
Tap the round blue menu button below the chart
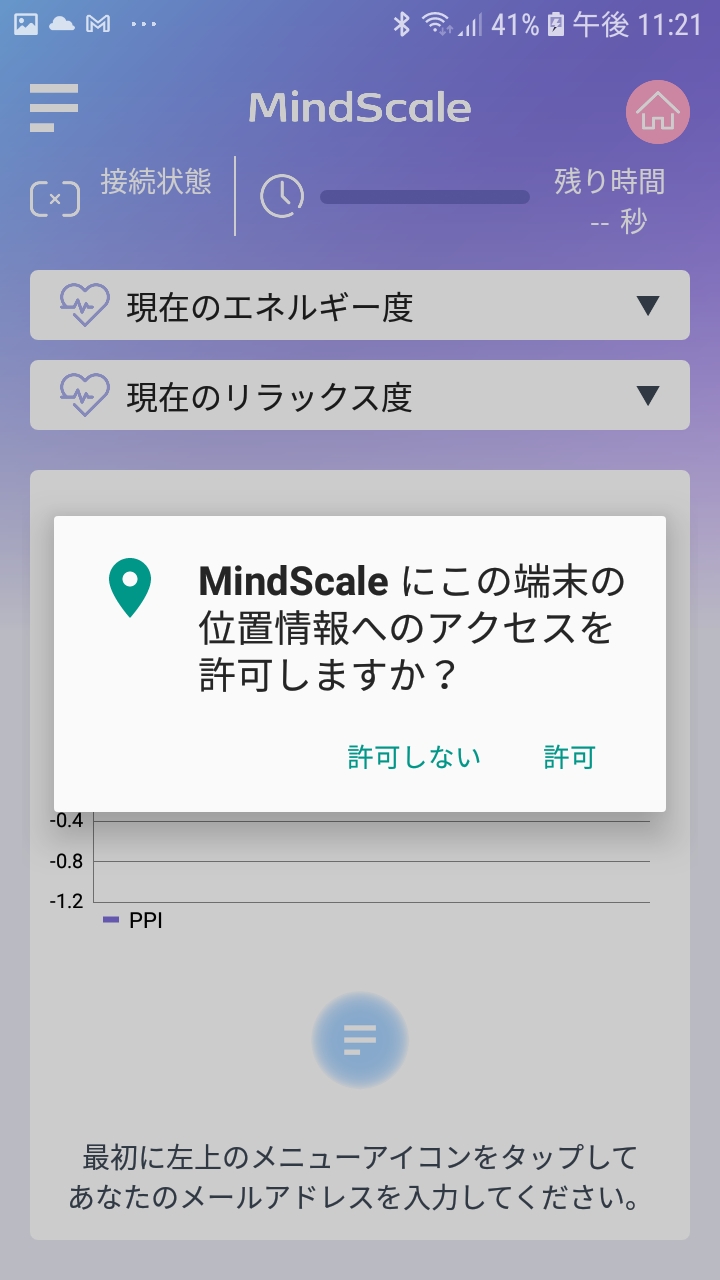click(360, 1040)
